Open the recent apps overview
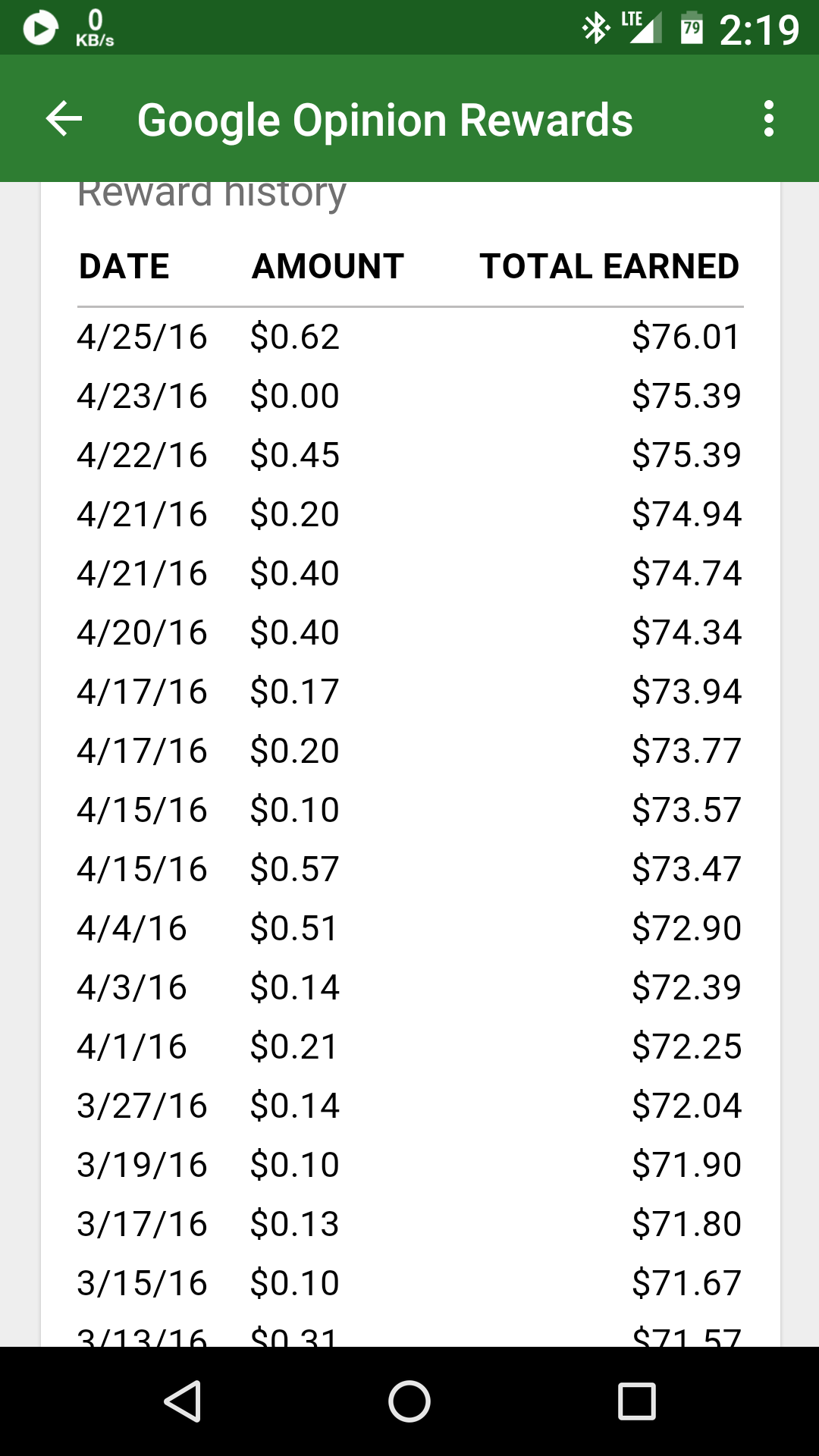The height and width of the screenshot is (1456, 819). (x=636, y=1401)
